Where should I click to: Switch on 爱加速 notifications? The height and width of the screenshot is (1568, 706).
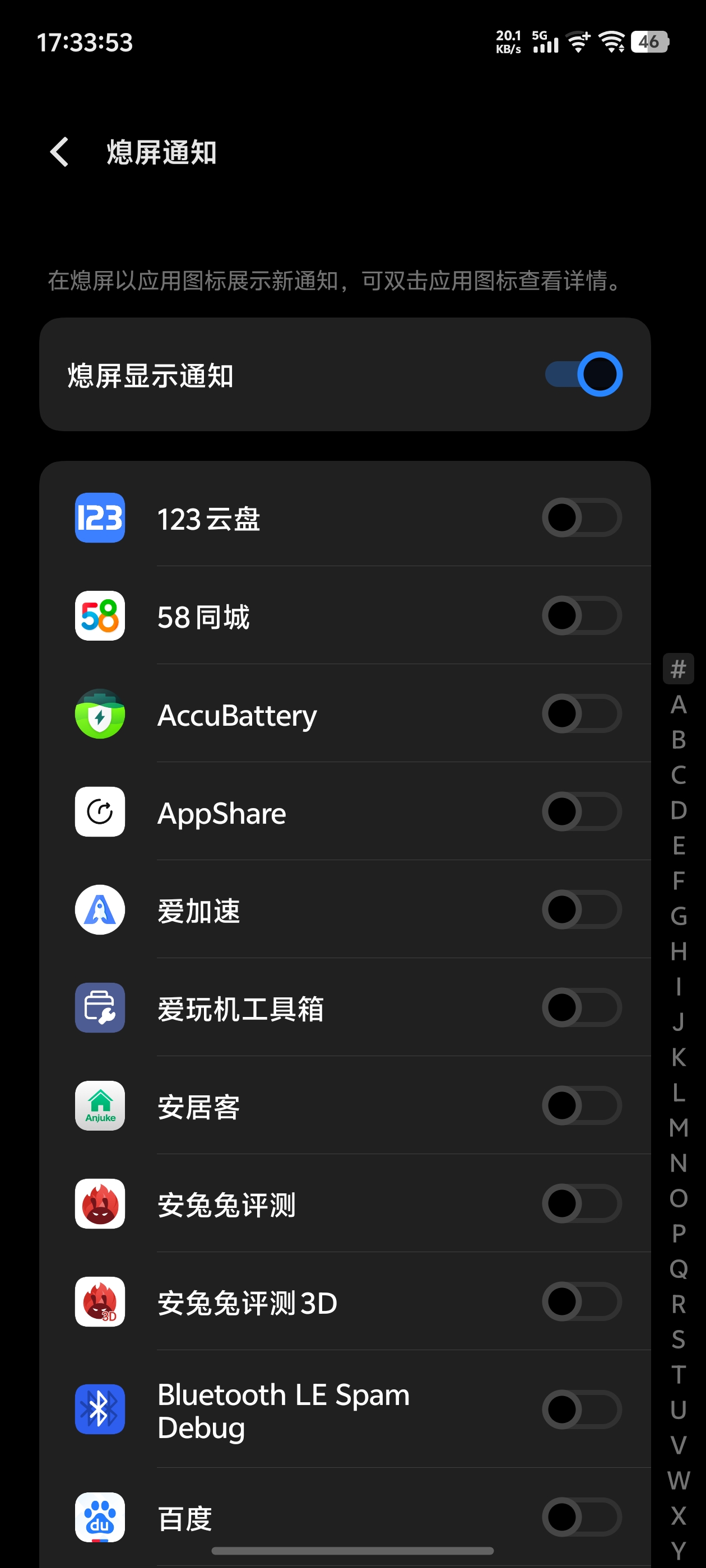(582, 910)
